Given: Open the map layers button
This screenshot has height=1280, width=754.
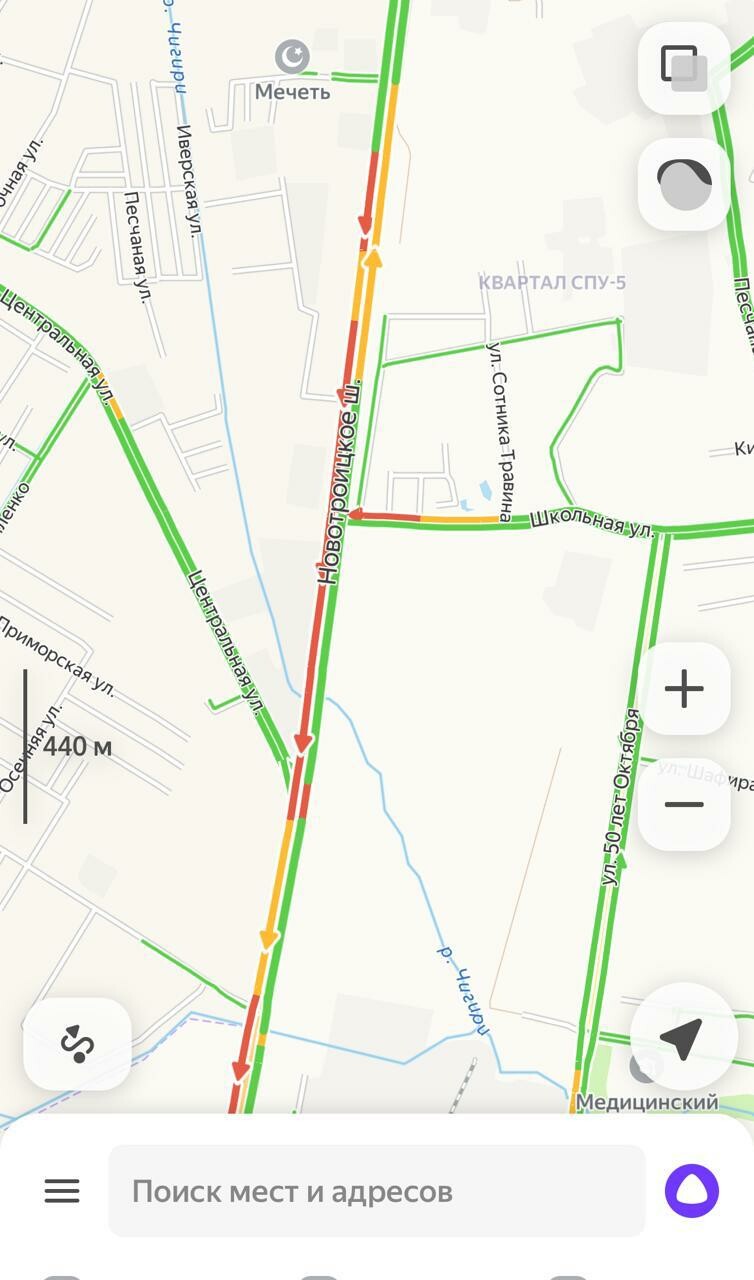Looking at the screenshot, I should point(684,68).
